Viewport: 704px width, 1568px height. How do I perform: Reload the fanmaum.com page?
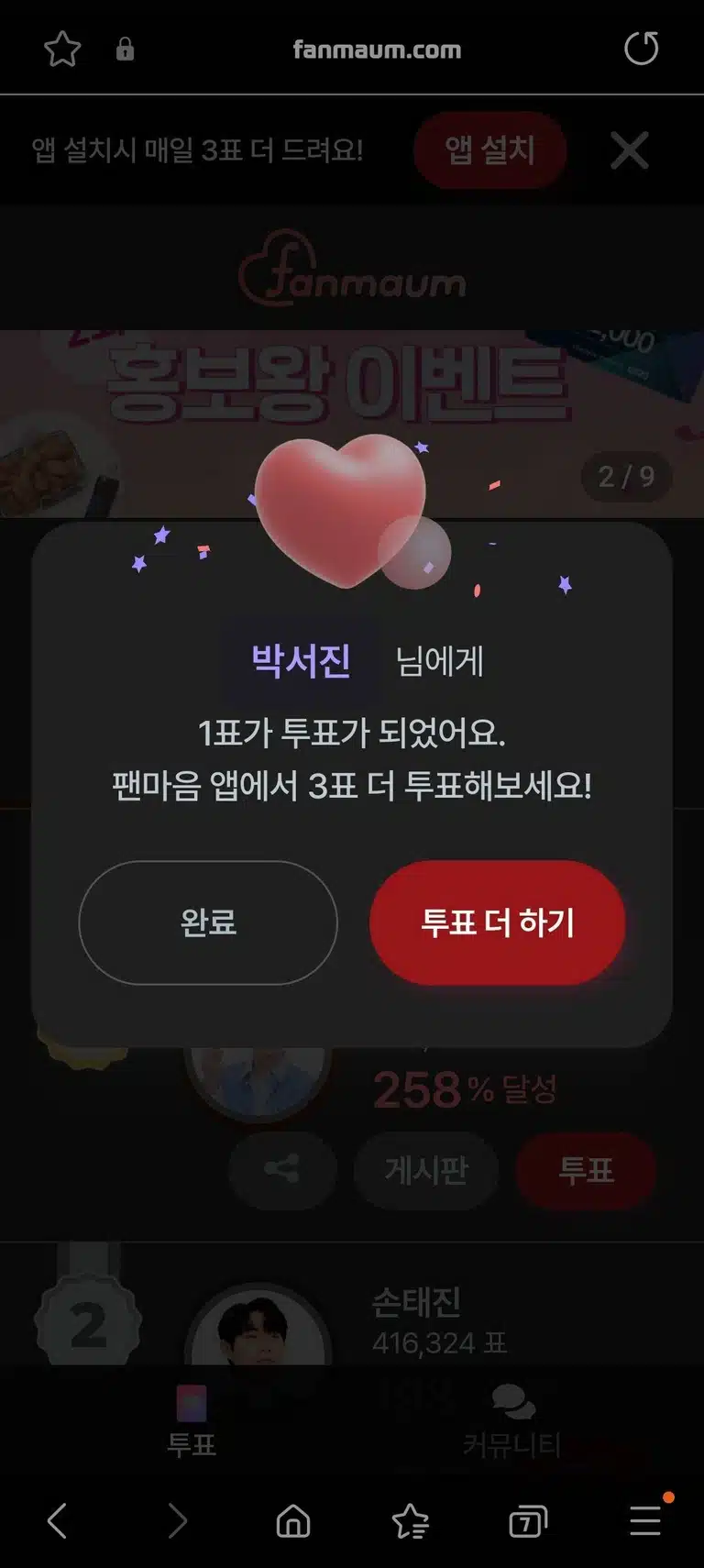[641, 49]
